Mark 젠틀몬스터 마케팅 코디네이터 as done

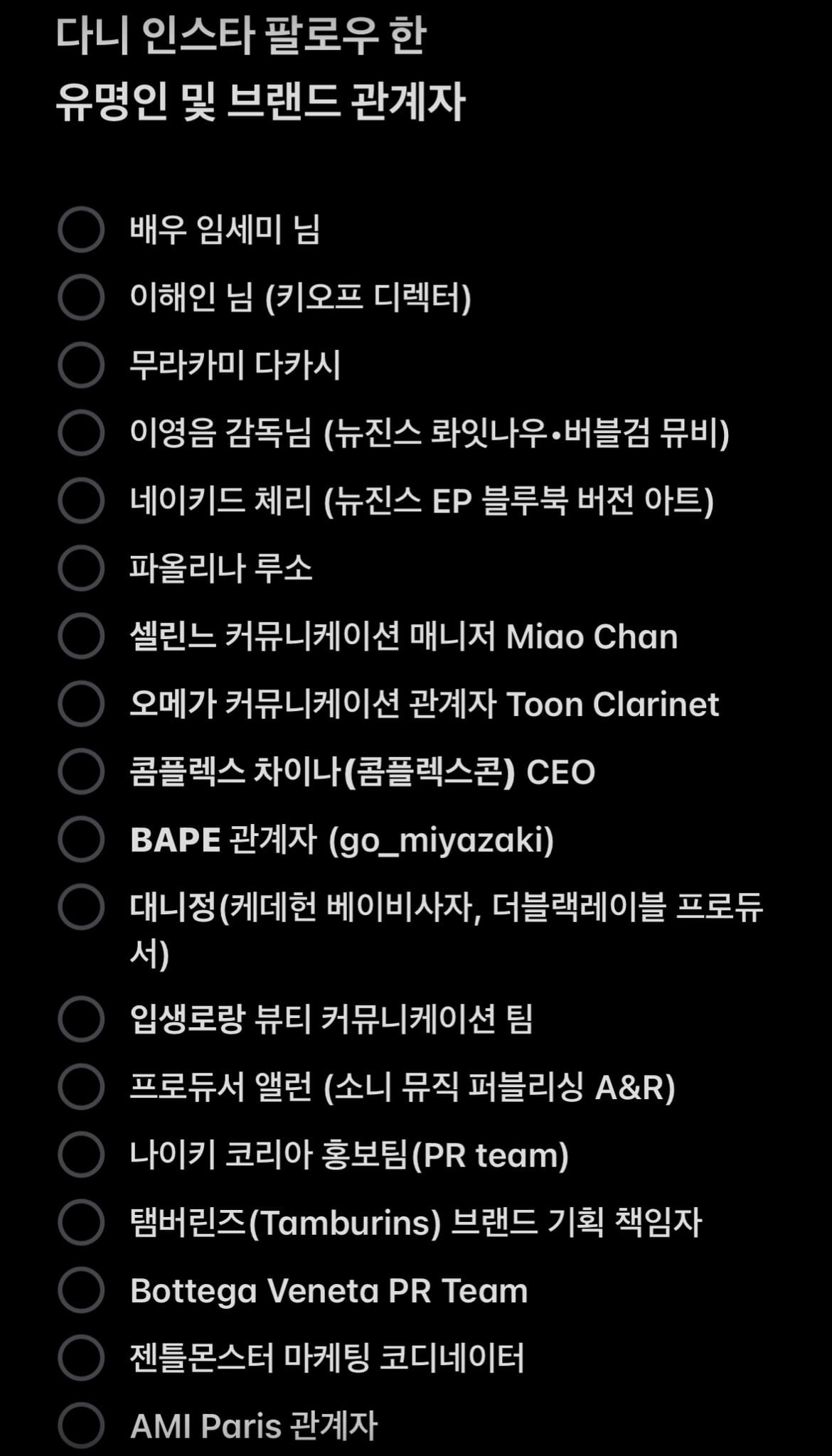tap(81, 1358)
